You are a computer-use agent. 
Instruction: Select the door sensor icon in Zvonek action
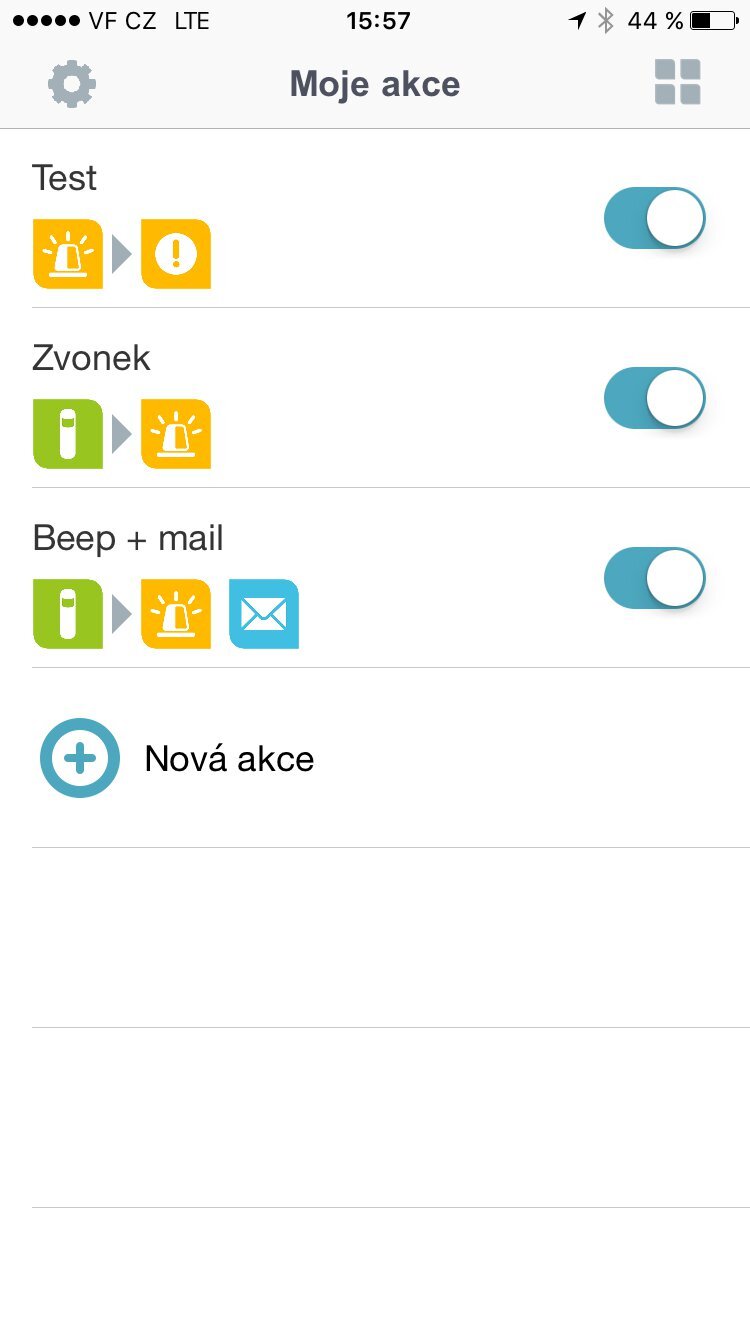pos(67,434)
